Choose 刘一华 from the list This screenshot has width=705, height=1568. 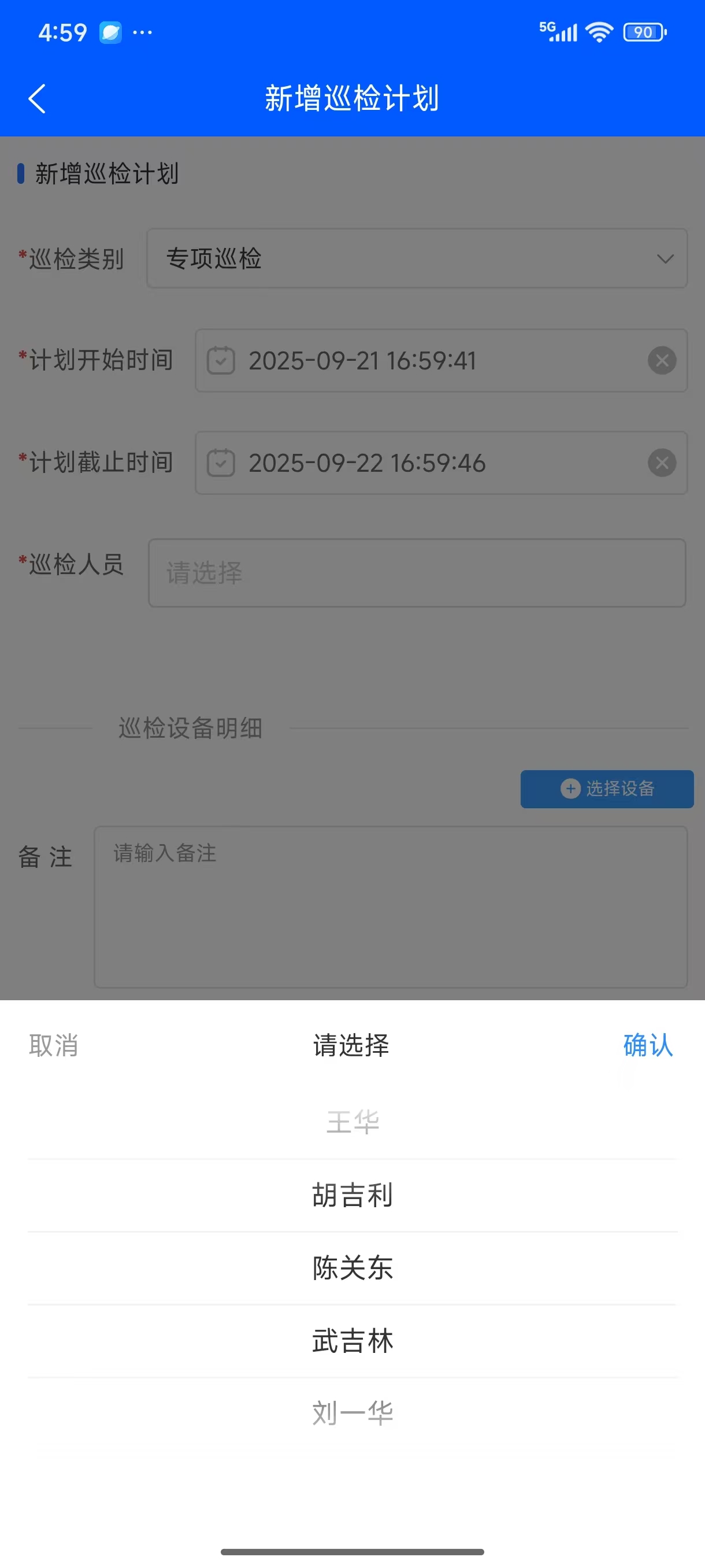tap(353, 1413)
